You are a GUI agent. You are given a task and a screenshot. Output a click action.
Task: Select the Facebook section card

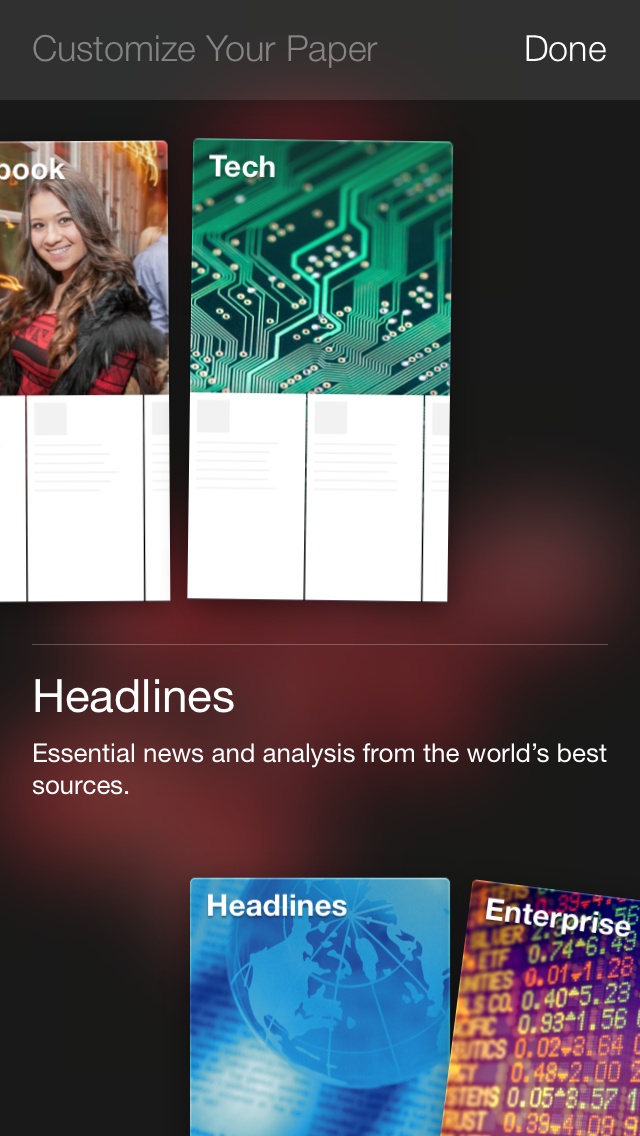click(84, 370)
